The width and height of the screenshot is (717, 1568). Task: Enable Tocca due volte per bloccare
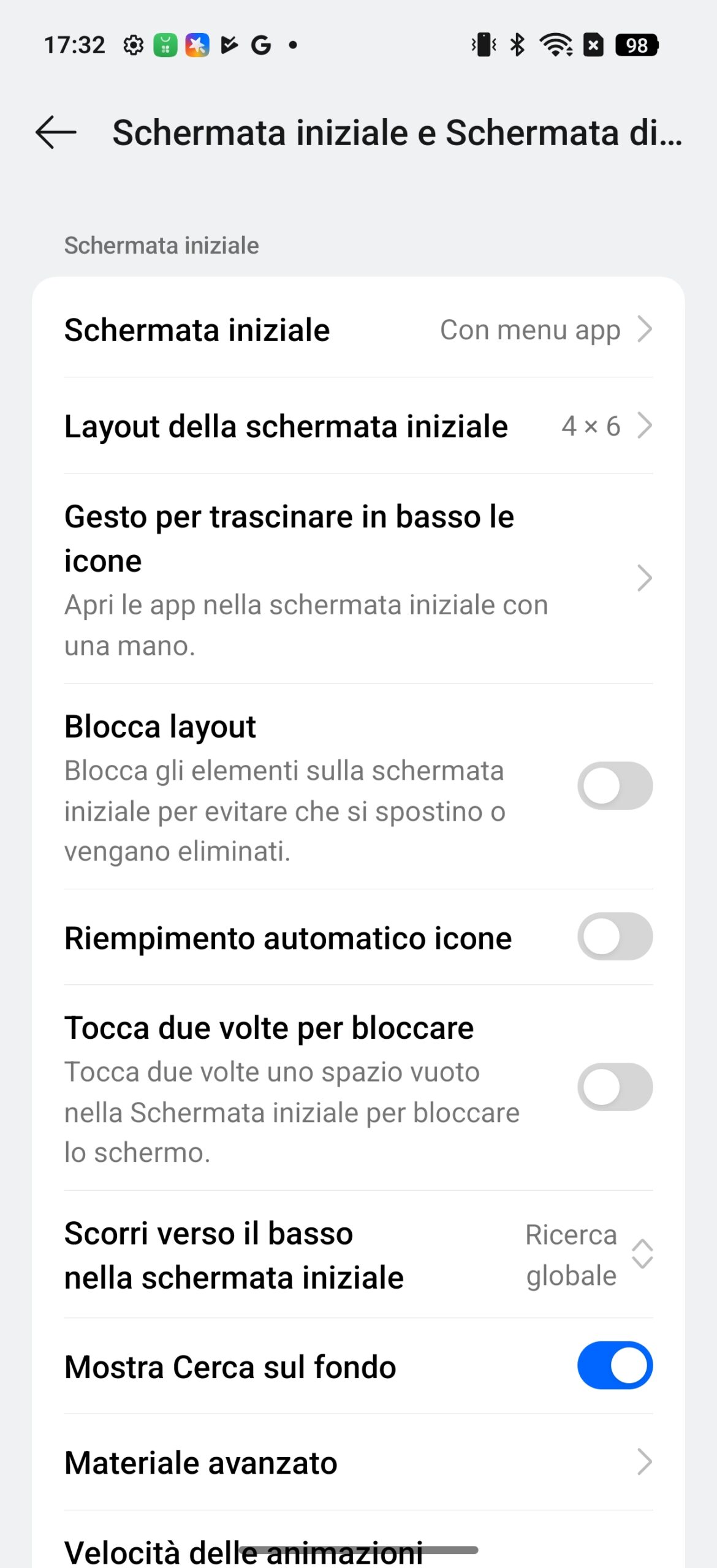click(x=615, y=1087)
